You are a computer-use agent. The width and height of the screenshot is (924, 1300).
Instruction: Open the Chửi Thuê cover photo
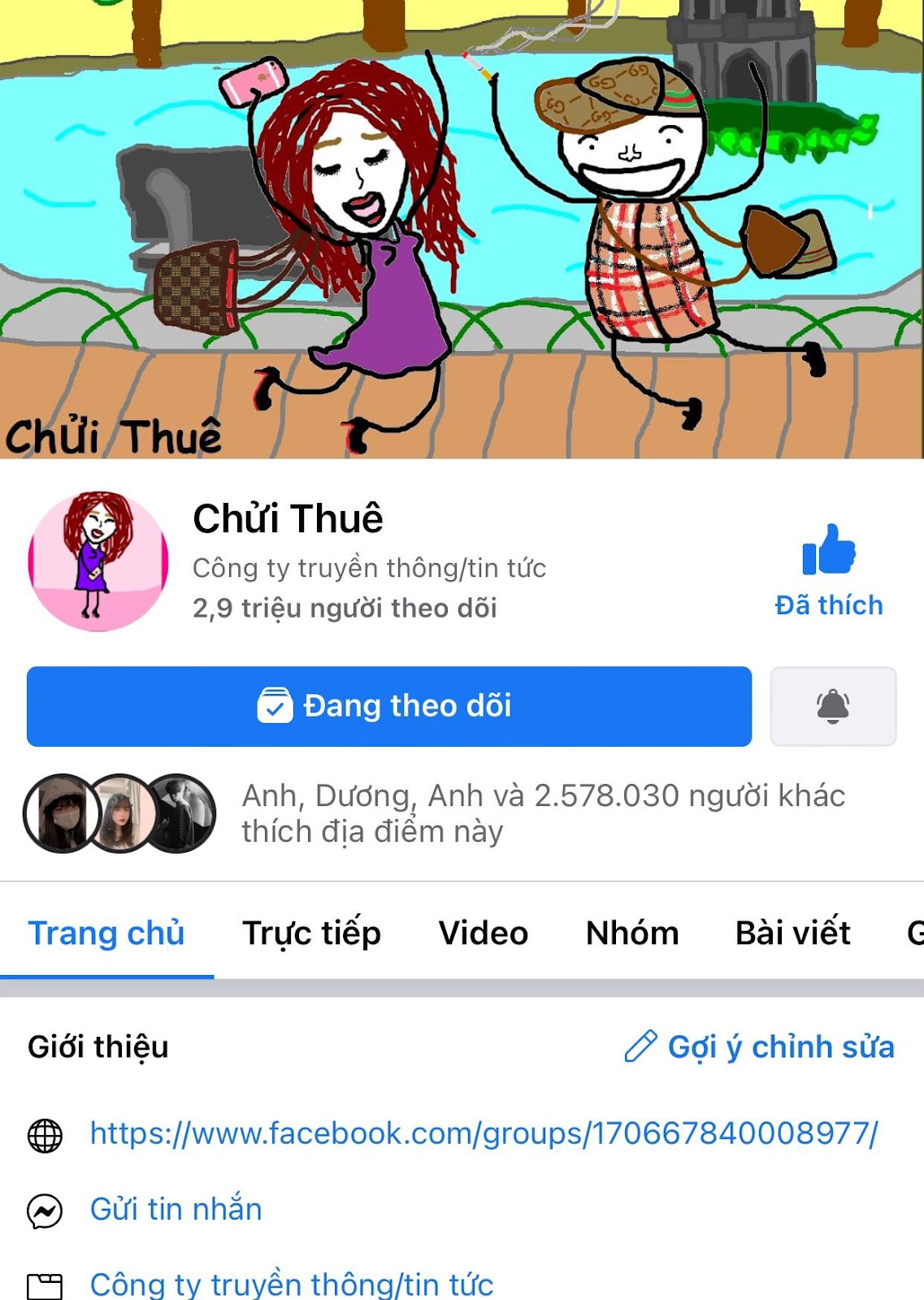(x=462, y=227)
